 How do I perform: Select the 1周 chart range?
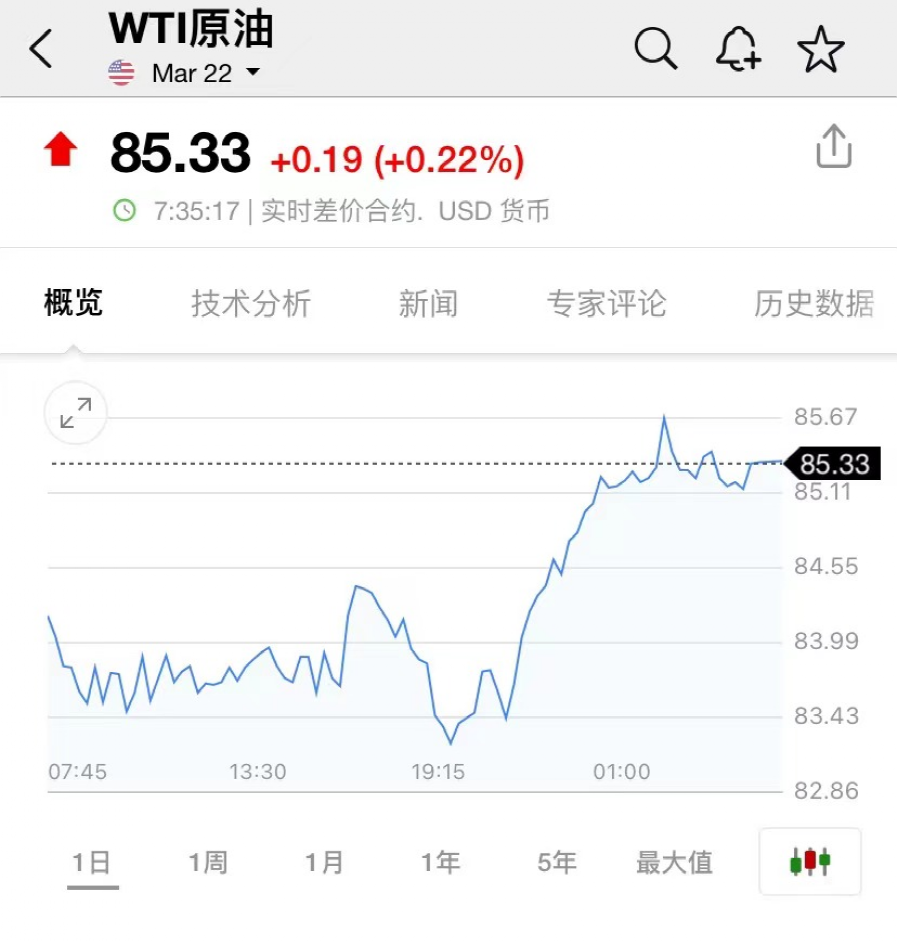click(208, 862)
